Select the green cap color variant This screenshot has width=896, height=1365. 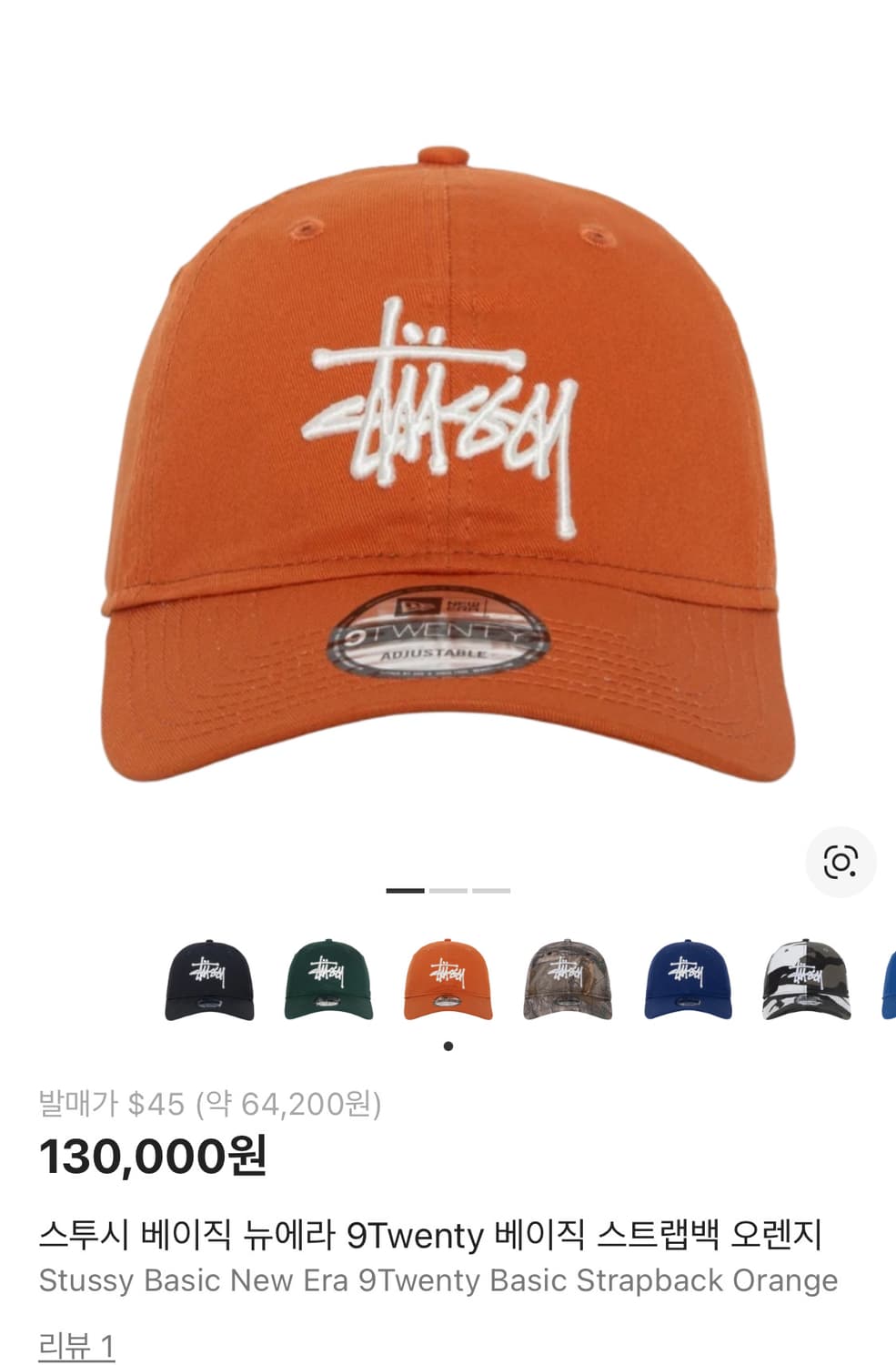(x=327, y=977)
